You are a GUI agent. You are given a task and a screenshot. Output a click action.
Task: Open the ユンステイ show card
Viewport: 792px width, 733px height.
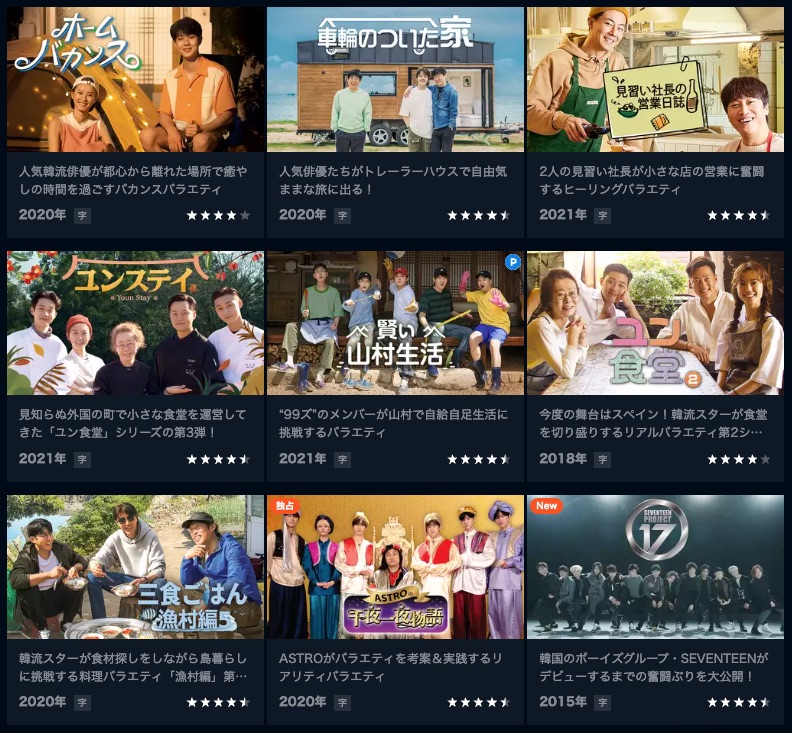point(135,323)
